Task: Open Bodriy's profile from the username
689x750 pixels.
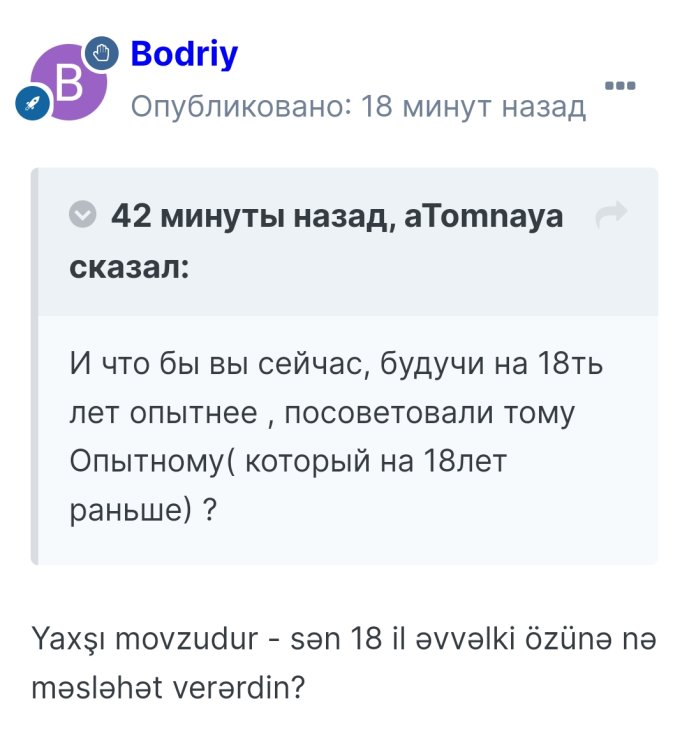Action: point(184,53)
